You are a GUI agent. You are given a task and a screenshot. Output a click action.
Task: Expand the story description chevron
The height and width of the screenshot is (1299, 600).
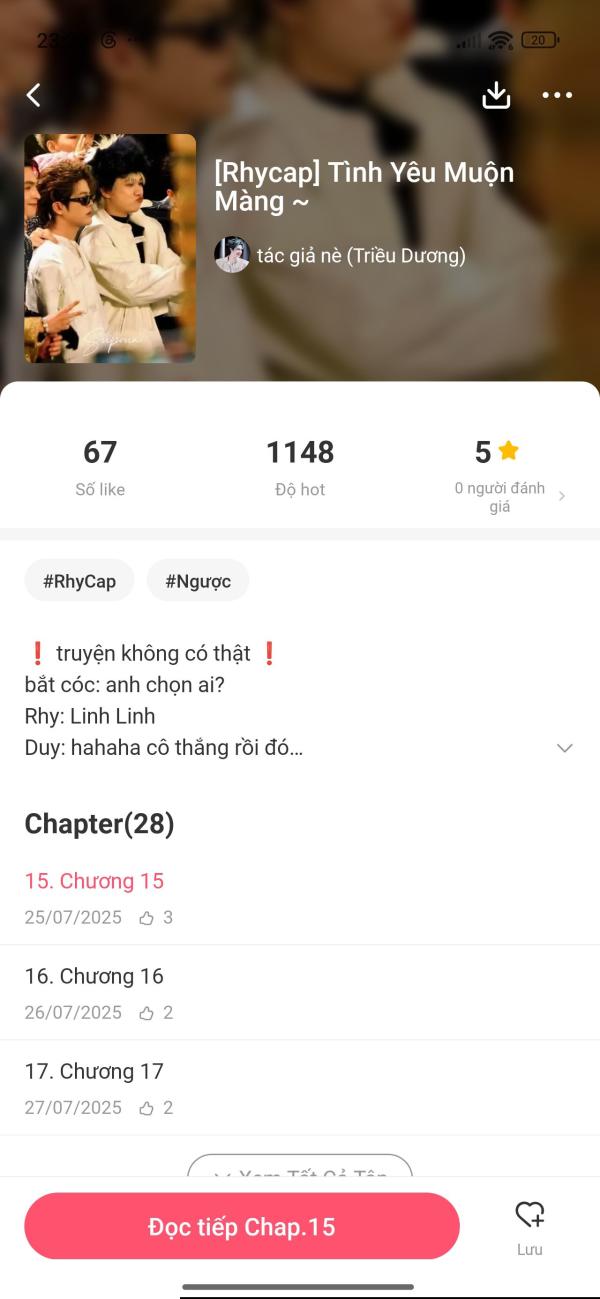click(565, 748)
